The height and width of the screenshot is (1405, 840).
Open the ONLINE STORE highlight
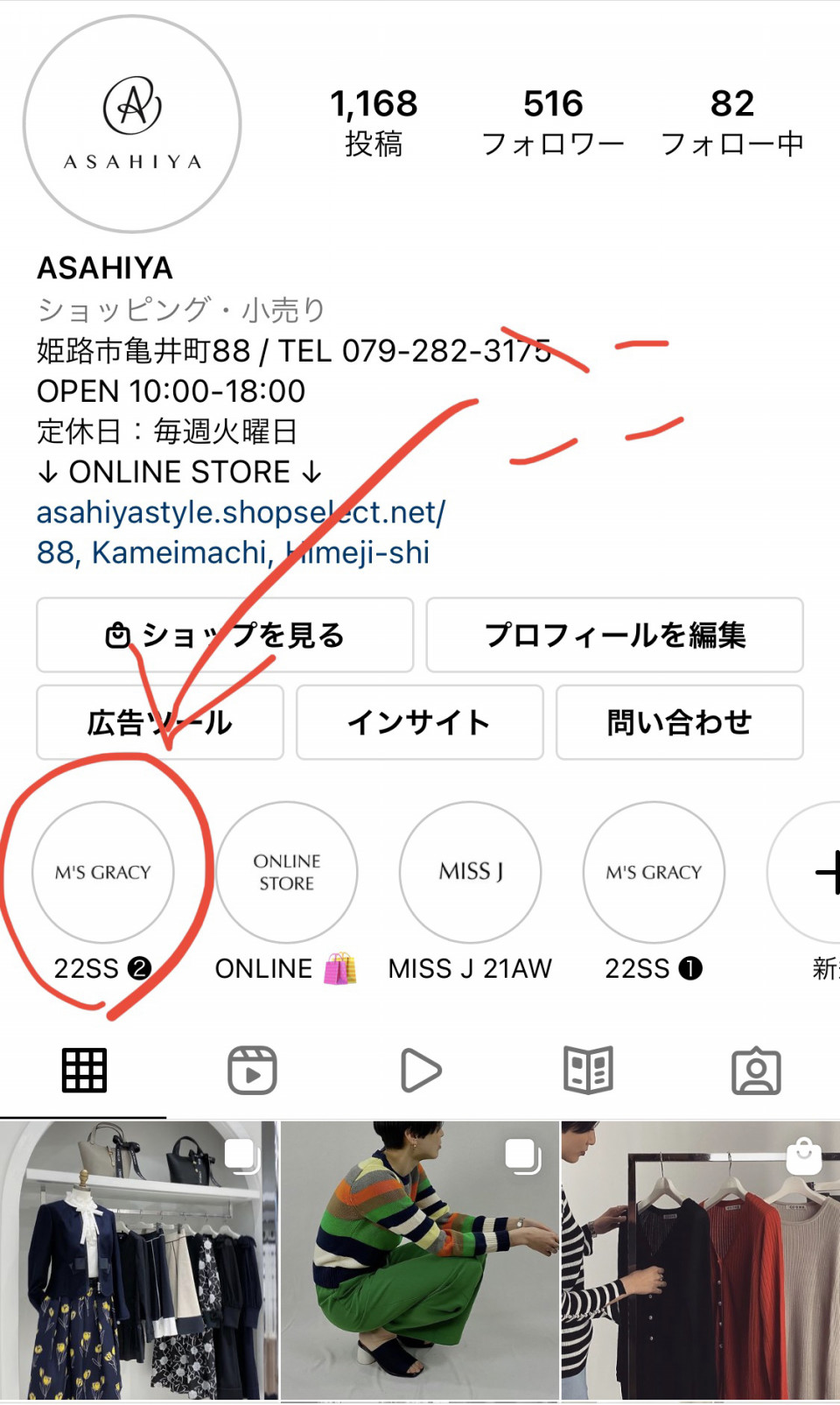click(287, 873)
